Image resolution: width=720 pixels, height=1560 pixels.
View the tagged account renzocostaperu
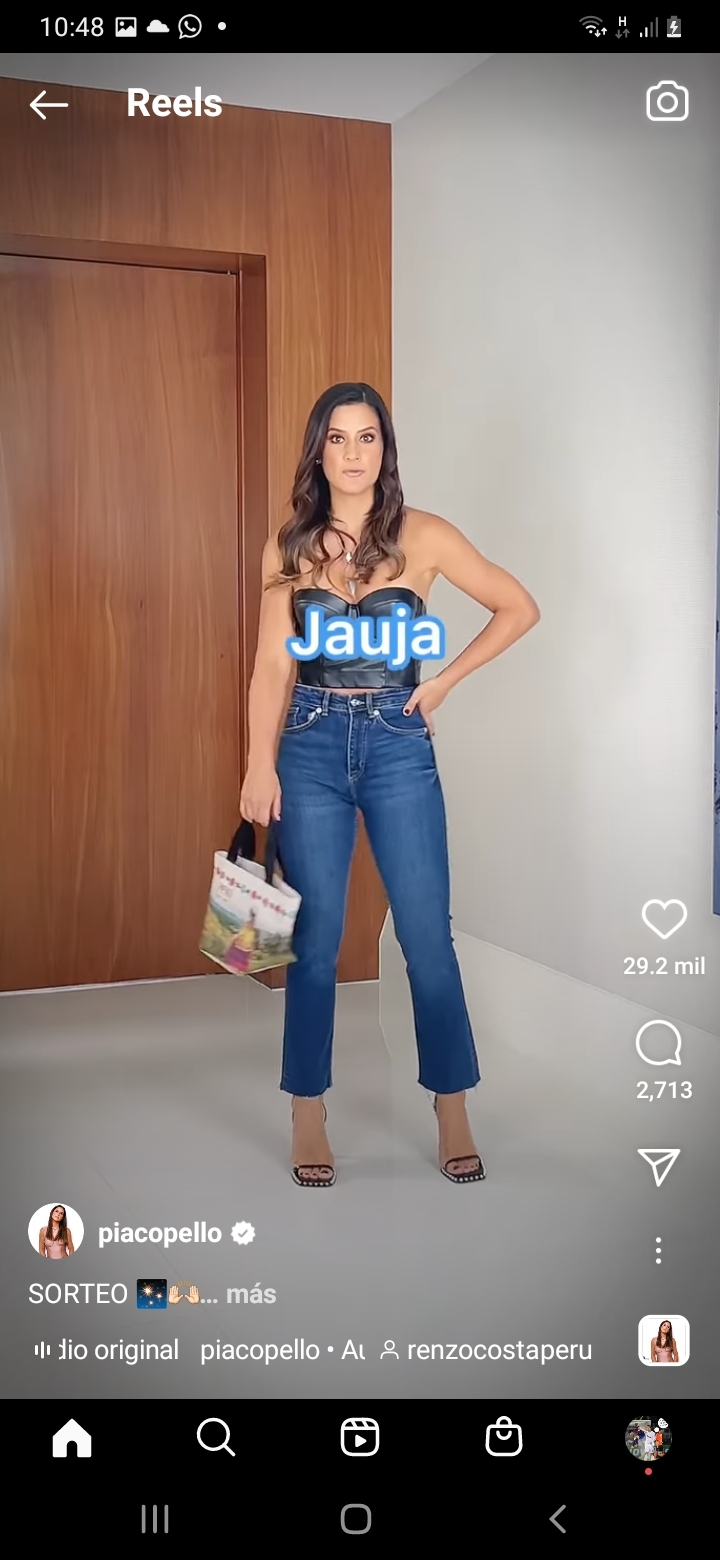(487, 1350)
